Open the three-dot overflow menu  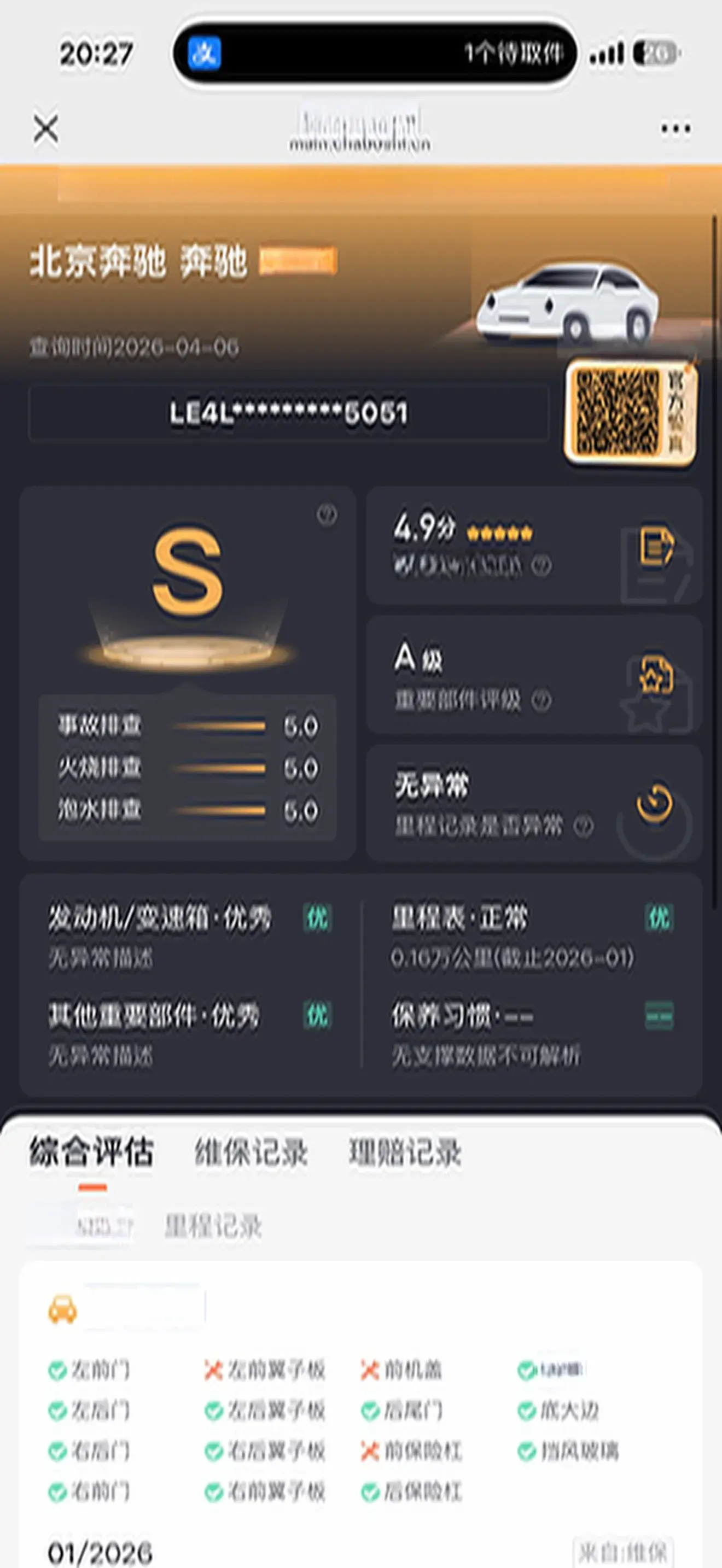point(676,128)
